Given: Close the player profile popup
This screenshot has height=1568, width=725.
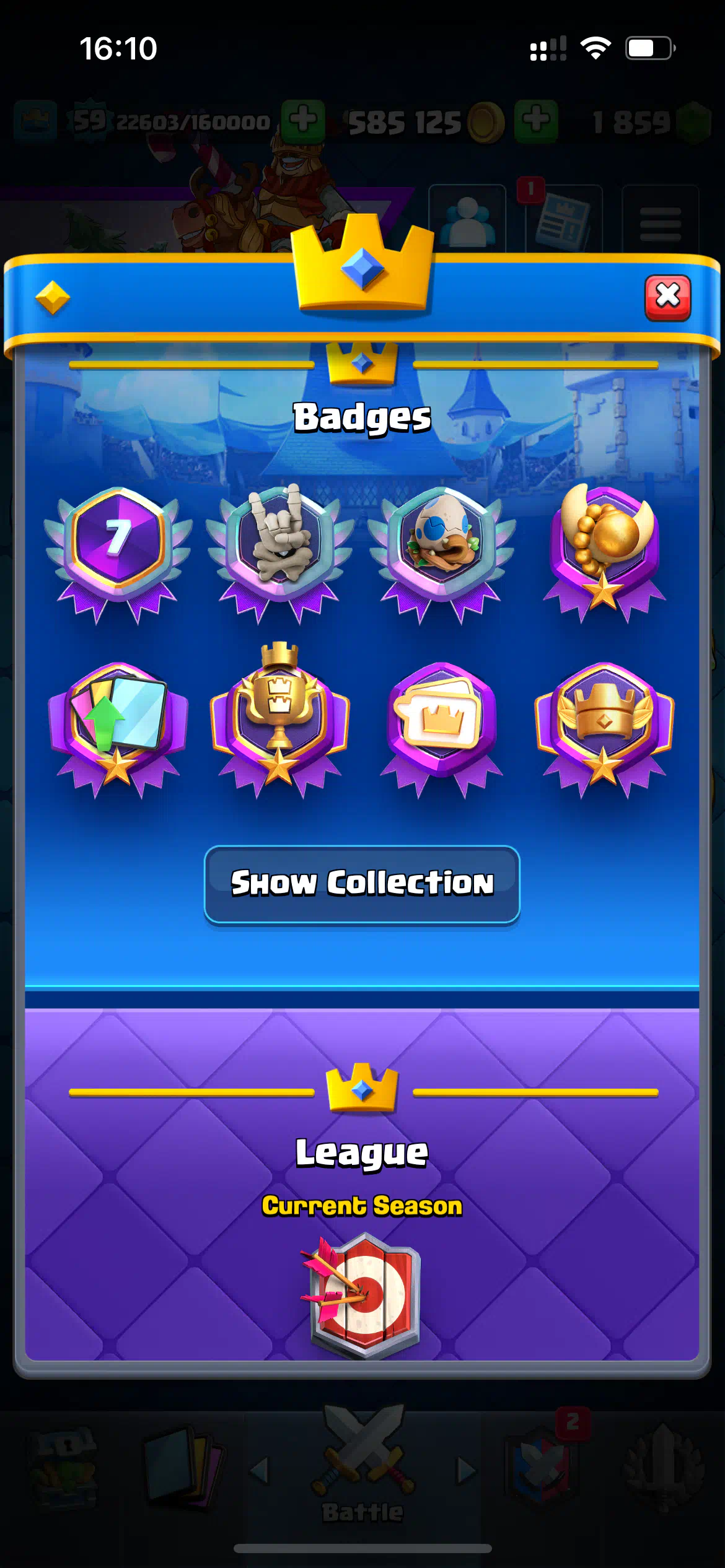Looking at the screenshot, I should pyautogui.click(x=667, y=297).
